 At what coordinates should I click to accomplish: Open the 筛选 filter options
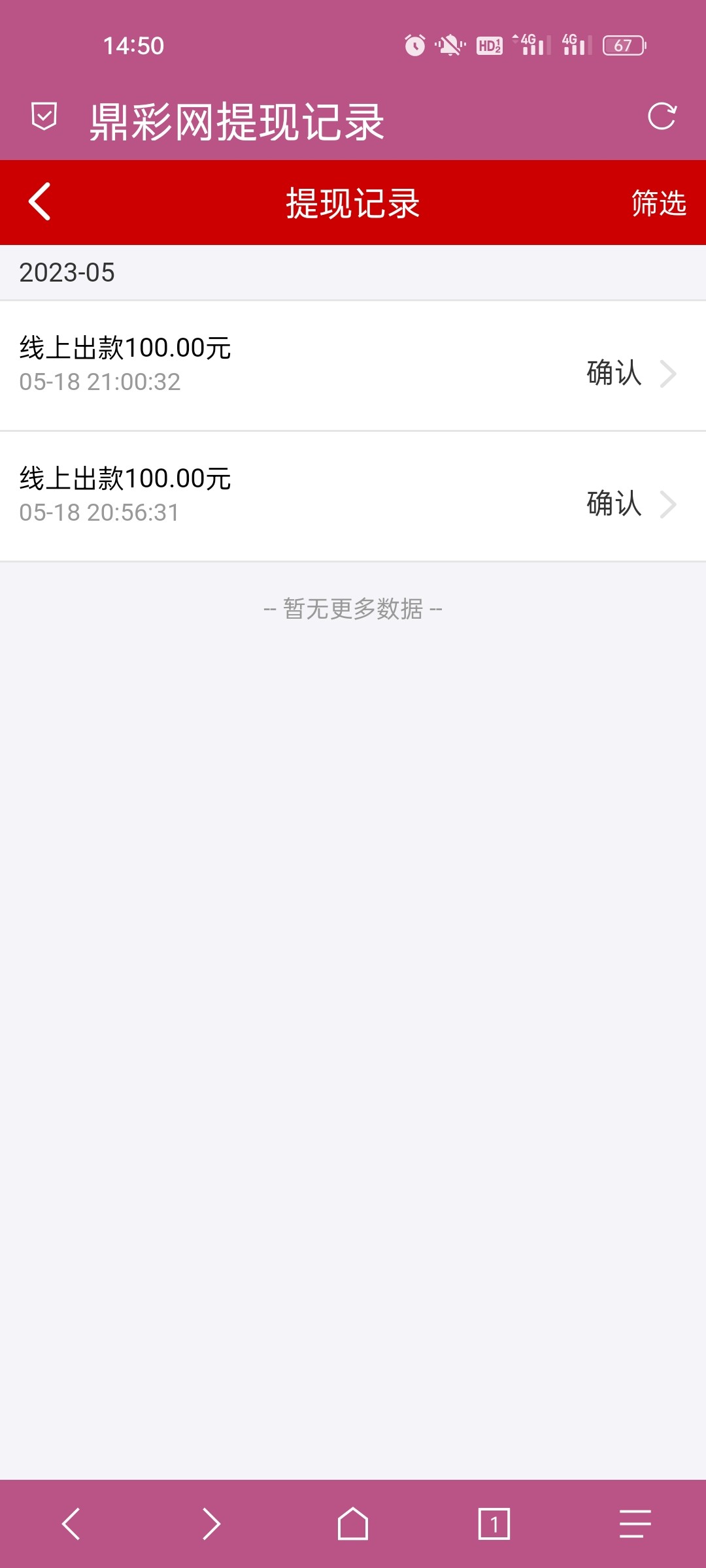point(656,203)
